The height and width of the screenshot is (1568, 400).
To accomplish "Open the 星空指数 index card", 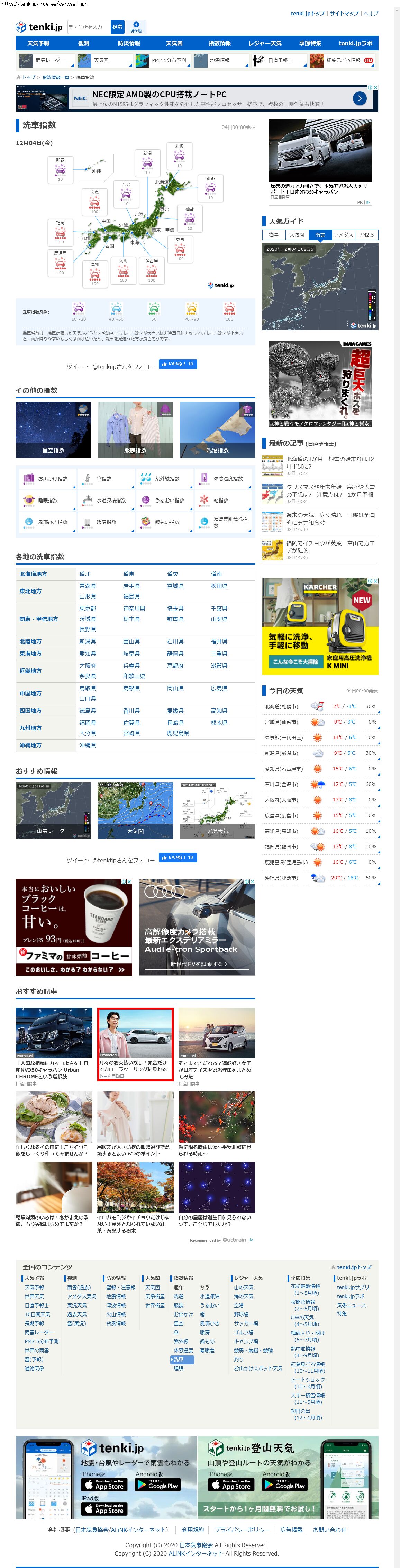I will coord(54,430).
